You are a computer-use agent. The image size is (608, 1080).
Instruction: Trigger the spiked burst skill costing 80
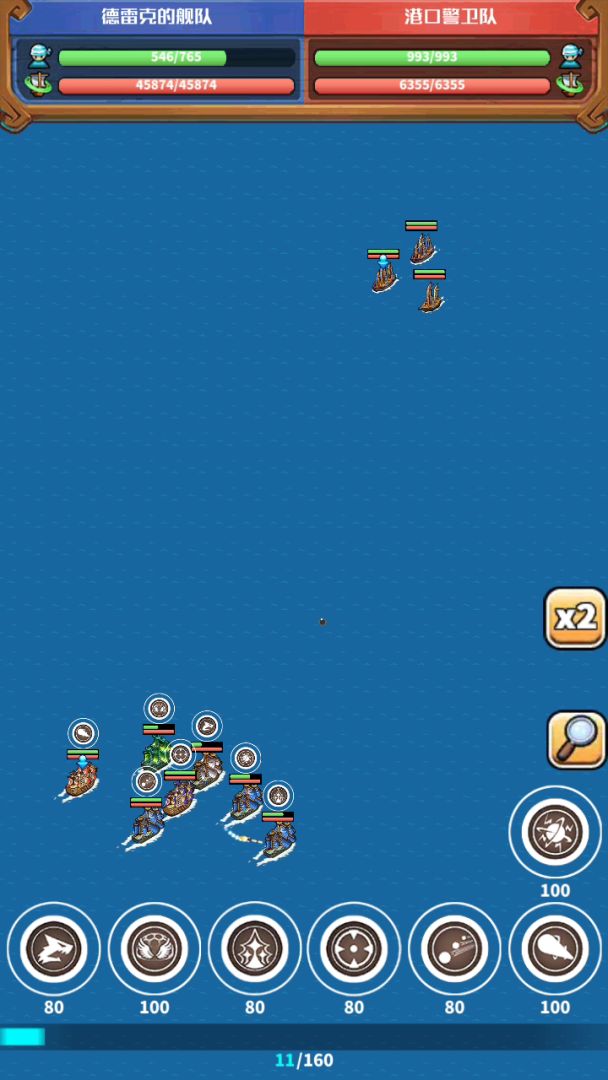[254, 949]
